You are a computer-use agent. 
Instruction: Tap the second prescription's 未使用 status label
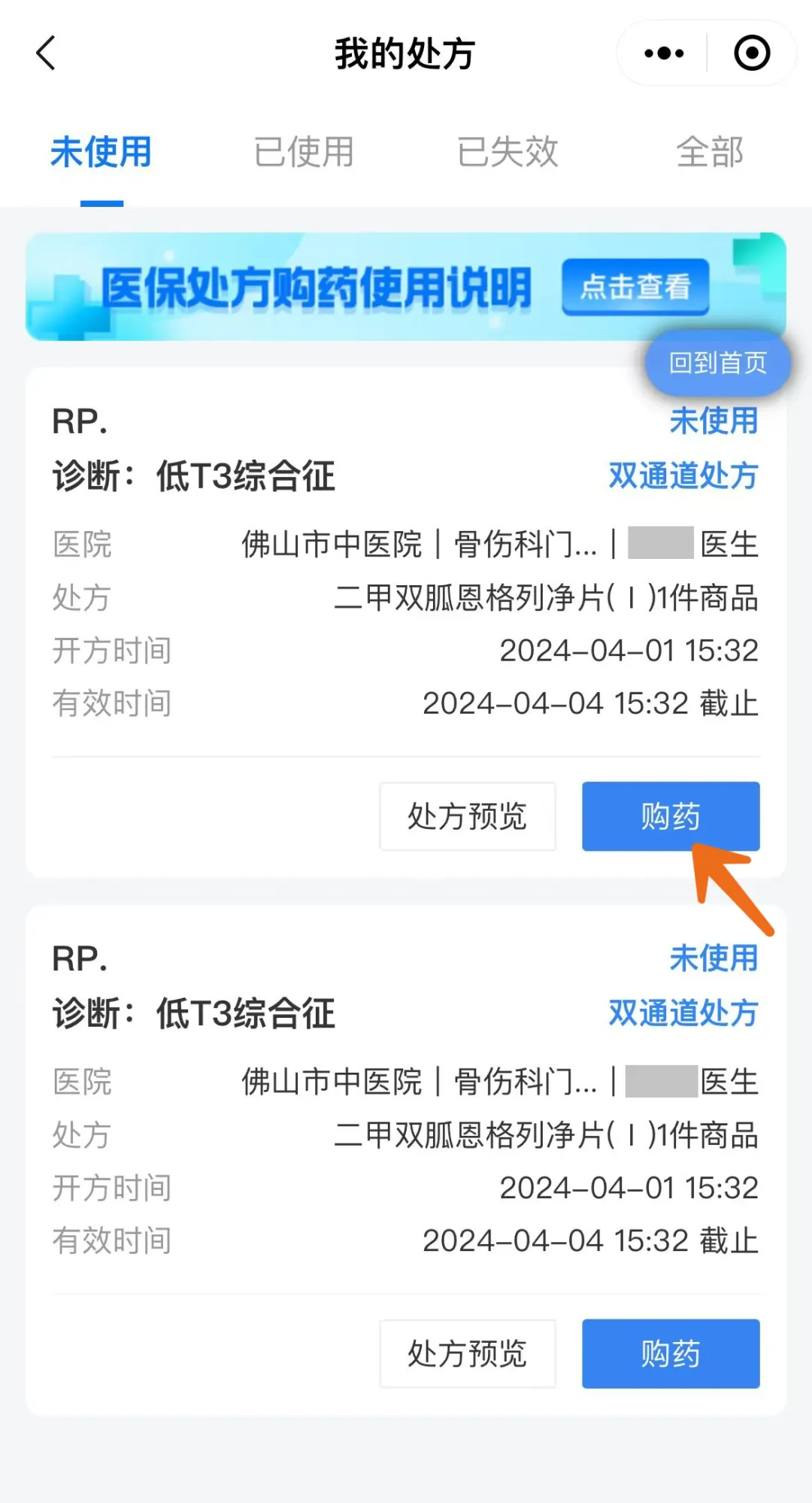(714, 958)
